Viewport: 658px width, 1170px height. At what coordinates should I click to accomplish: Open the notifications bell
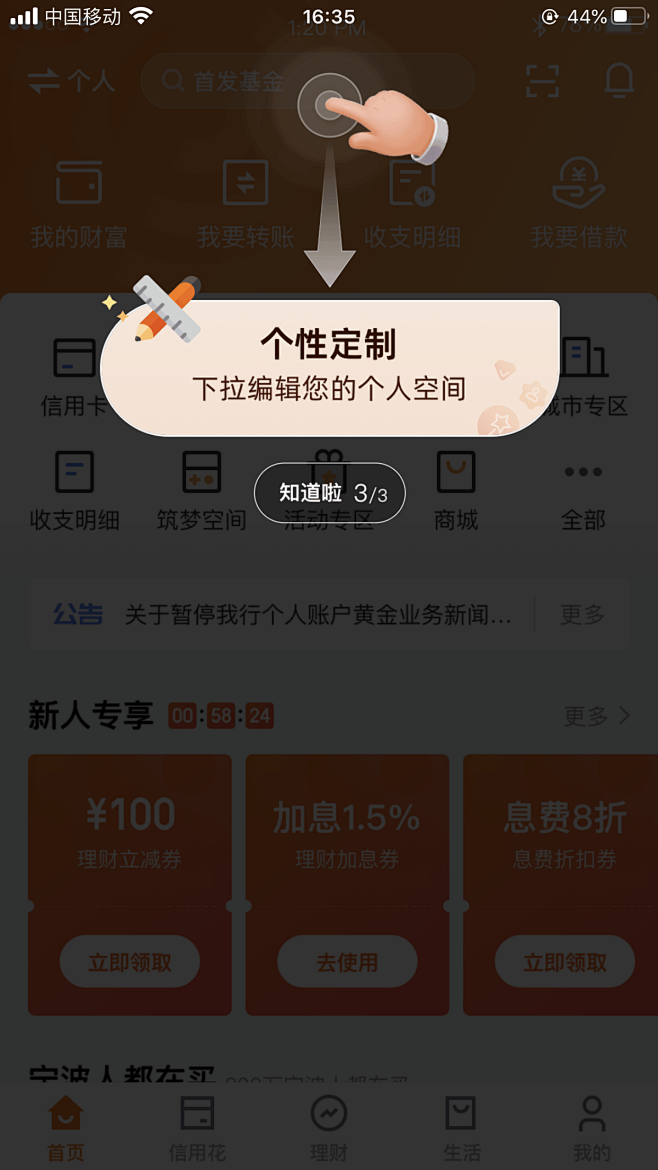click(619, 81)
